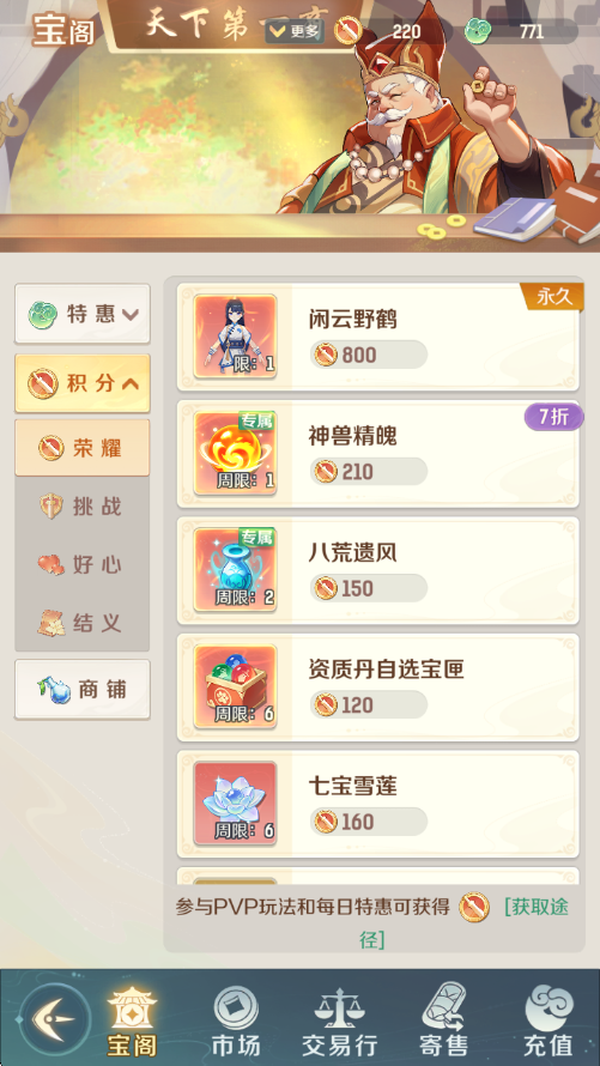Viewport: 600px width, 1066px height.
Task: Open the 七宝雪莲 item card
Action: (x=378, y=805)
